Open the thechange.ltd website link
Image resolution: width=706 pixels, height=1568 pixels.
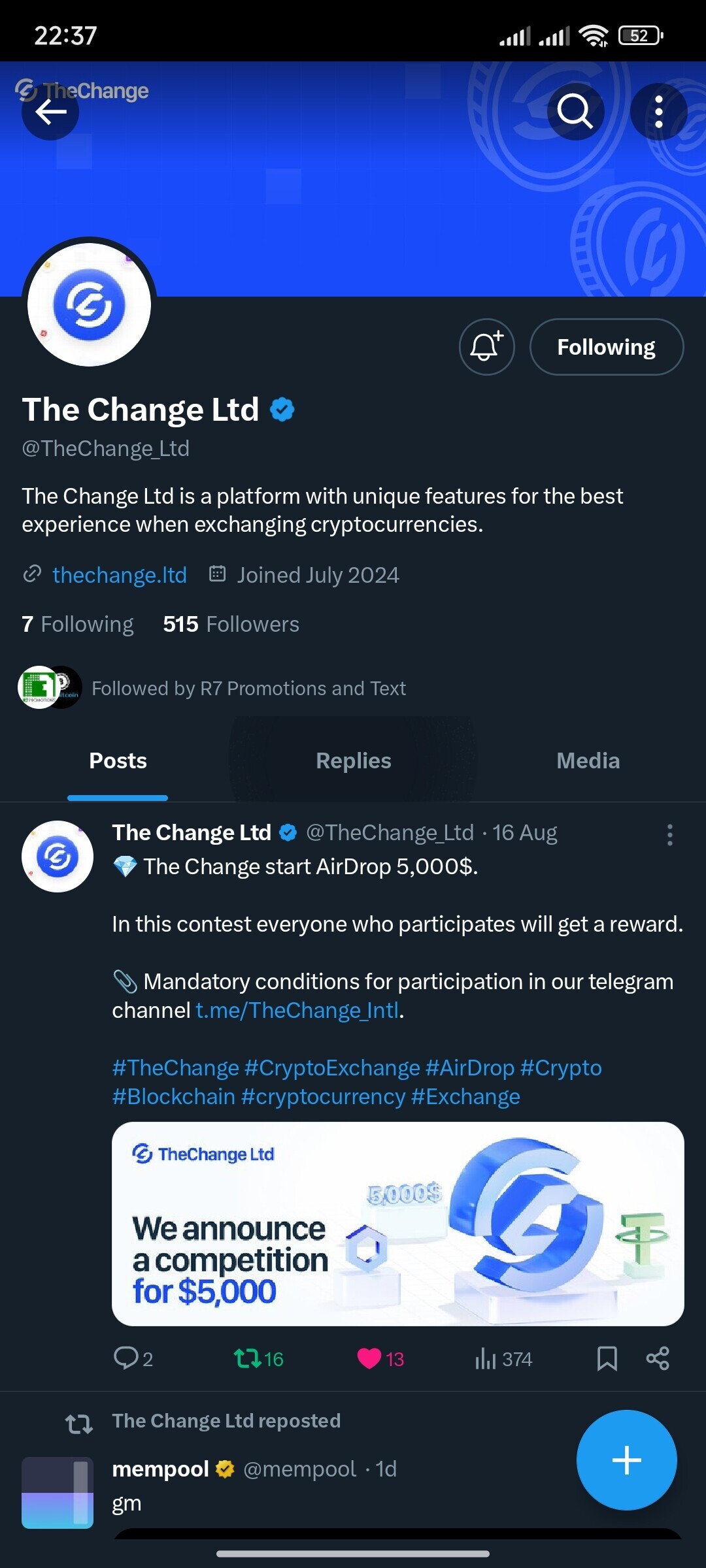pyautogui.click(x=120, y=575)
